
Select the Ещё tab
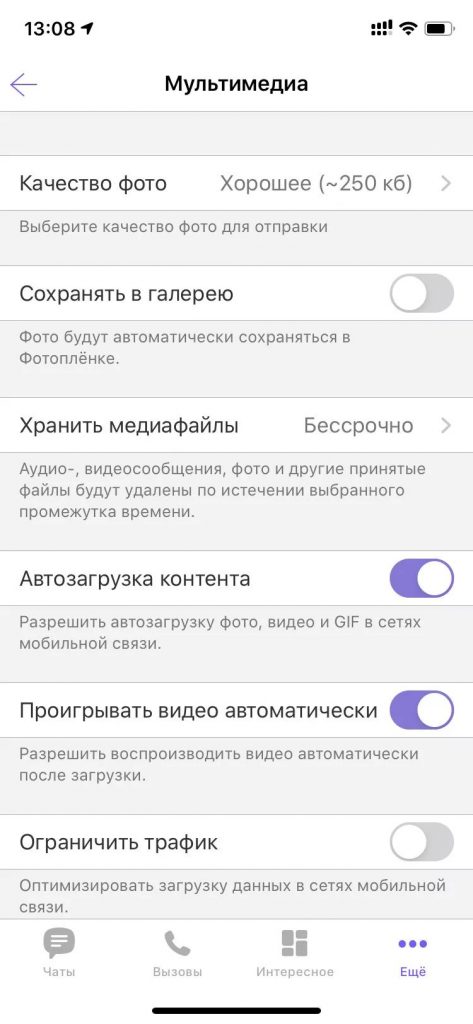pos(413,953)
